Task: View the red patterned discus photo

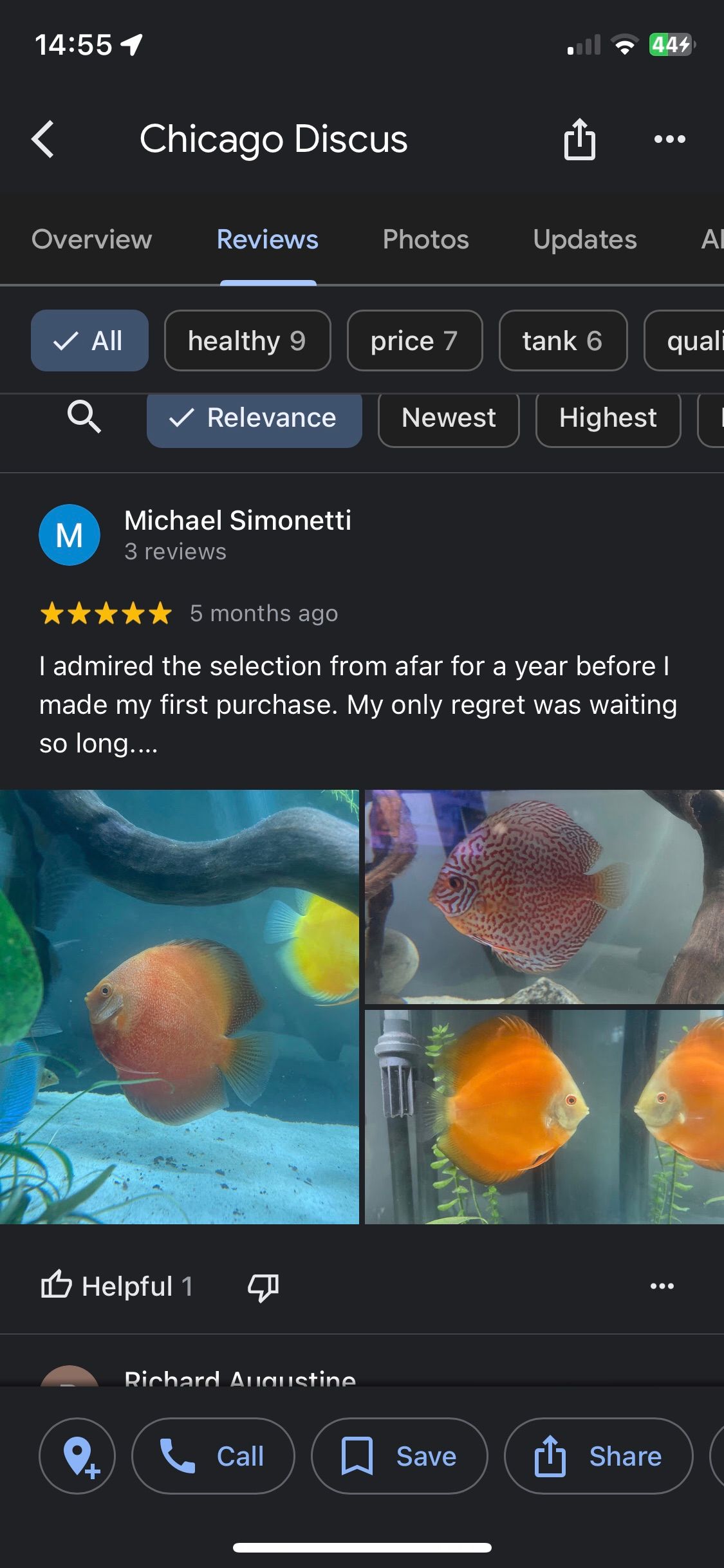Action: 544,897
